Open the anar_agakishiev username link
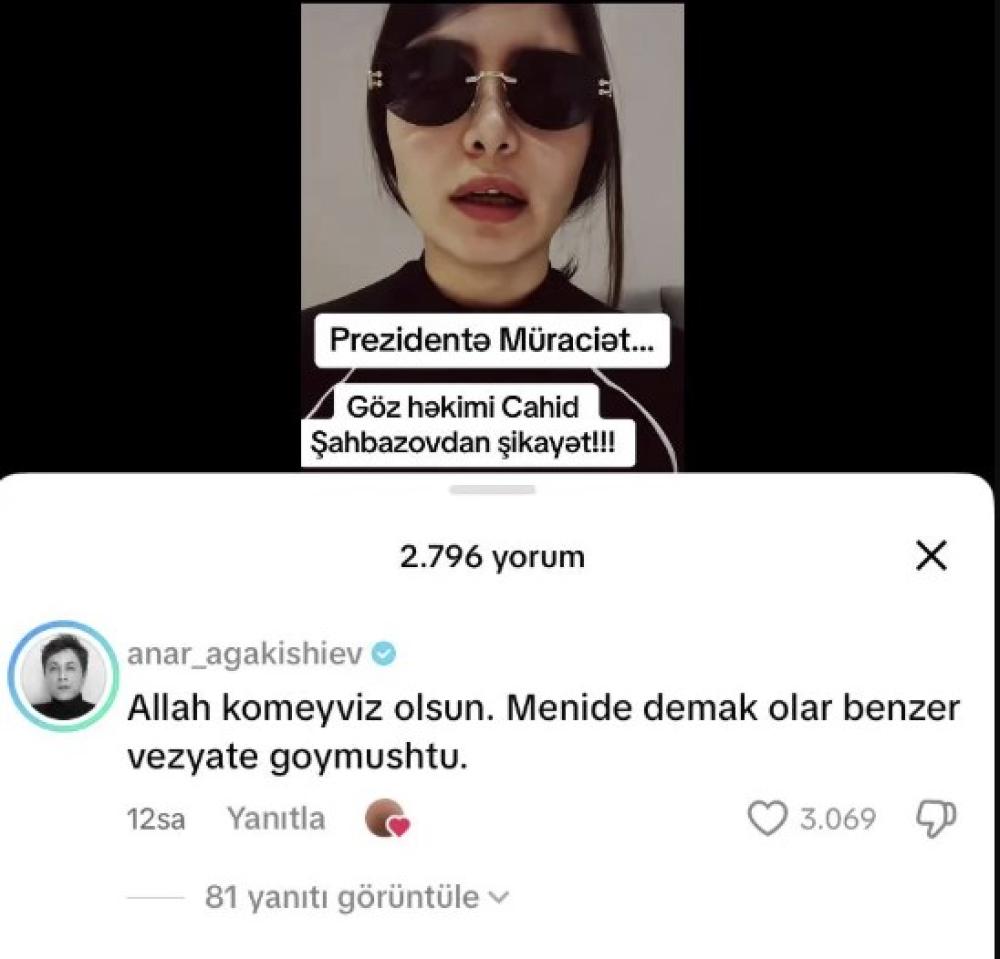 247,653
